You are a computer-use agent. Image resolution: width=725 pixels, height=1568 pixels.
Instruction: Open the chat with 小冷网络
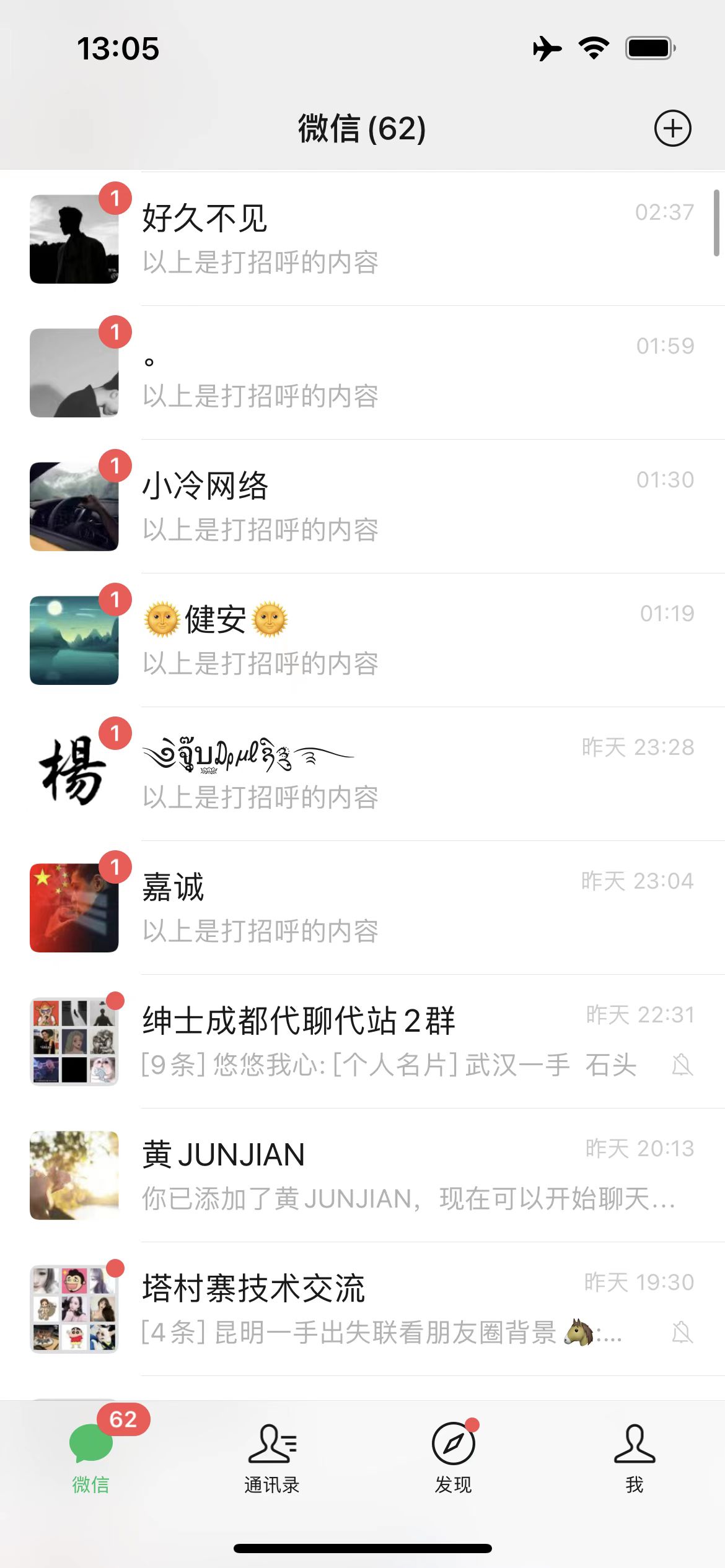372,506
